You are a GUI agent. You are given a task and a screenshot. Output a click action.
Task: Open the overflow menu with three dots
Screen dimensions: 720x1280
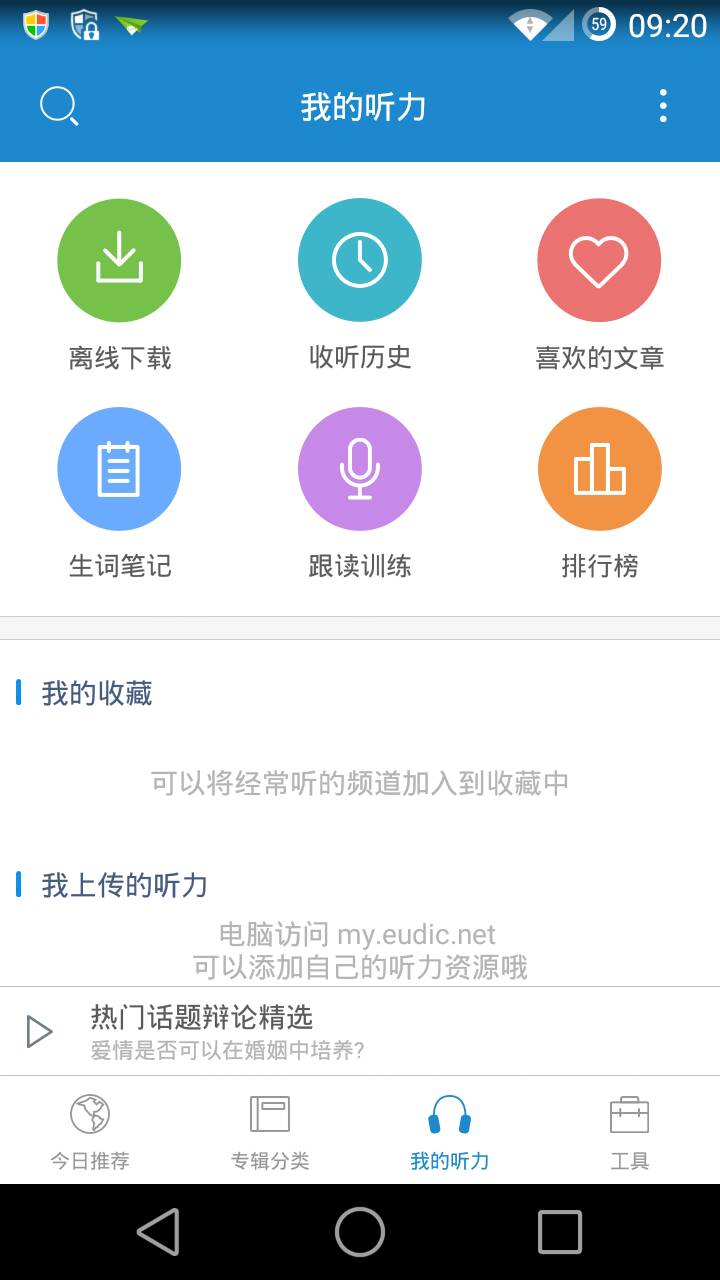pos(663,106)
